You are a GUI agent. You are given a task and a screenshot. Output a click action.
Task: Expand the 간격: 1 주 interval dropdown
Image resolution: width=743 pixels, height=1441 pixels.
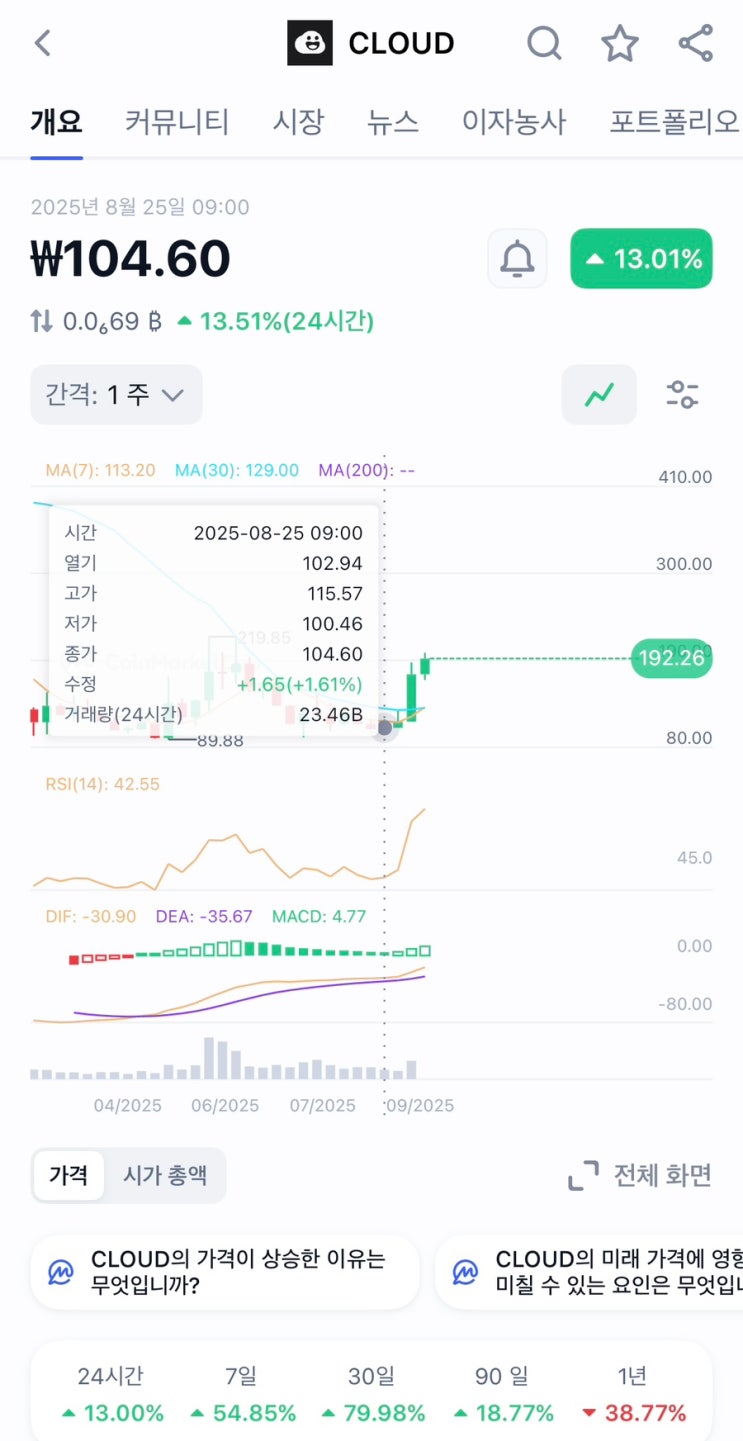116,394
